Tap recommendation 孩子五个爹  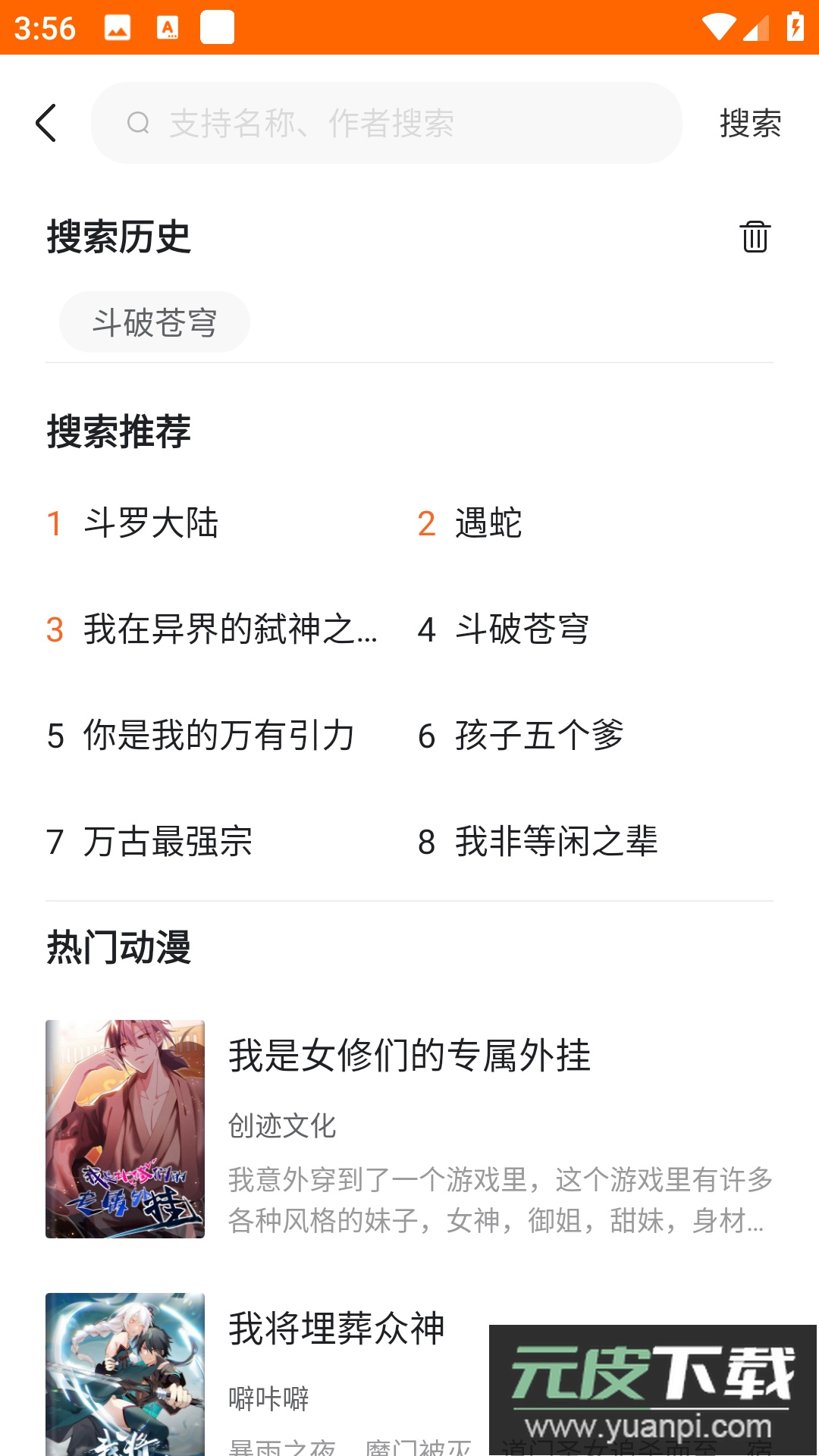click(x=539, y=736)
